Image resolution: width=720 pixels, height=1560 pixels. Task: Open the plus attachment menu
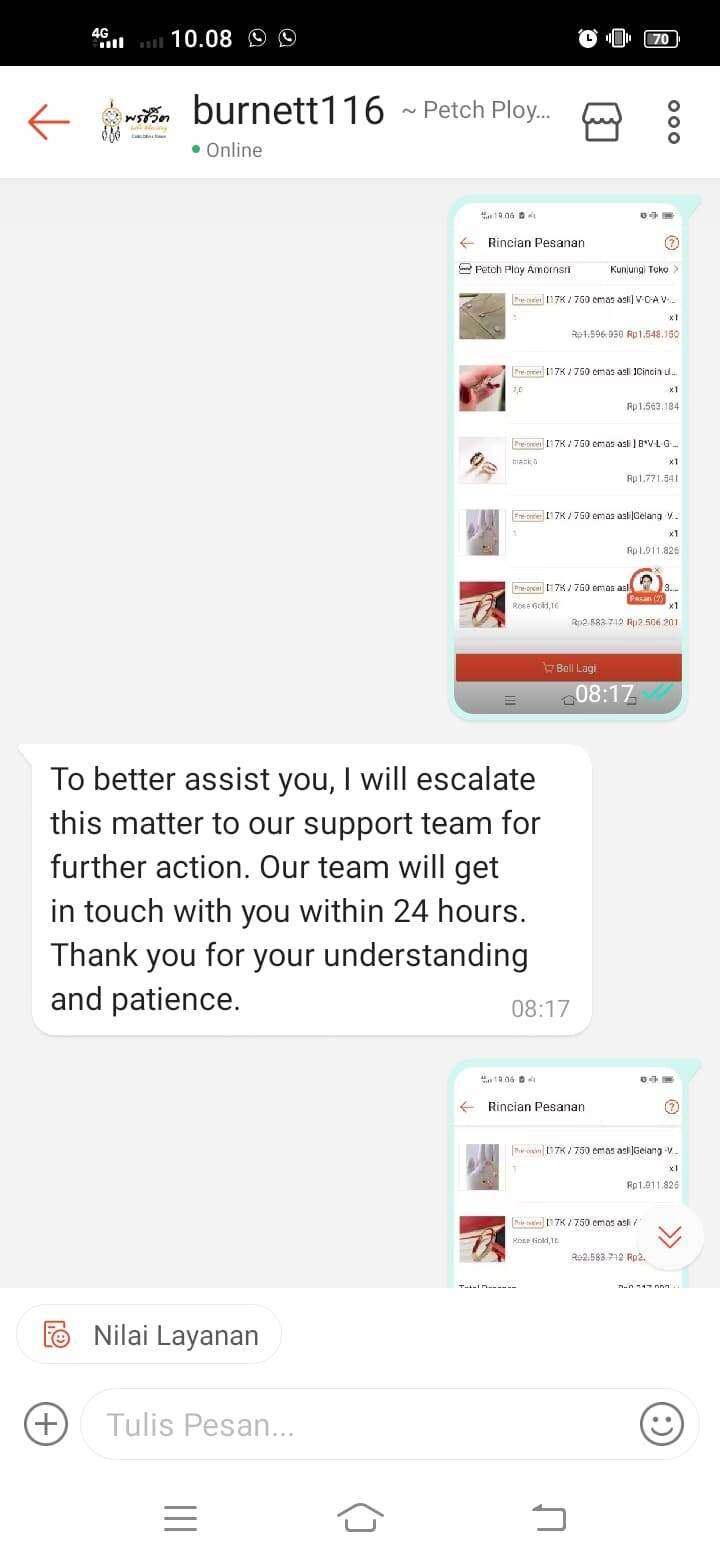[x=45, y=1423]
